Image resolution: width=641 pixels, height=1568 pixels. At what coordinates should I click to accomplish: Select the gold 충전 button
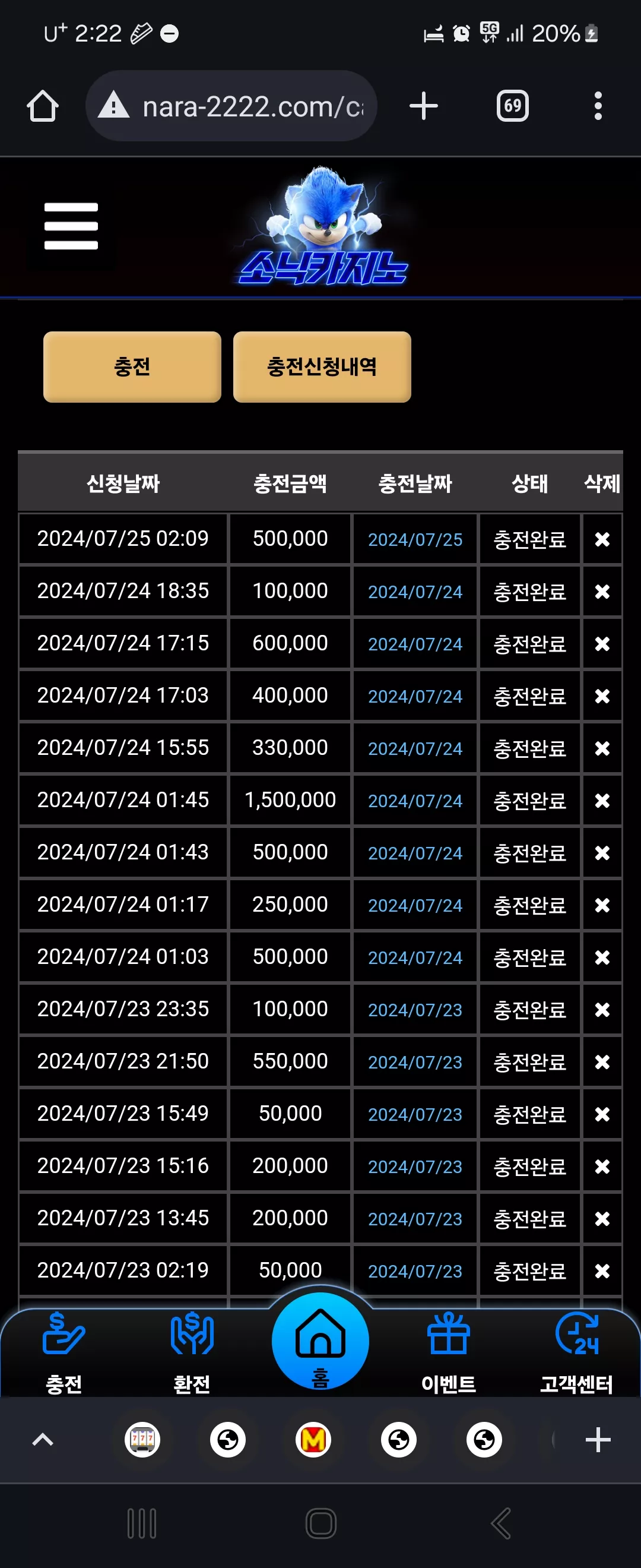(132, 366)
